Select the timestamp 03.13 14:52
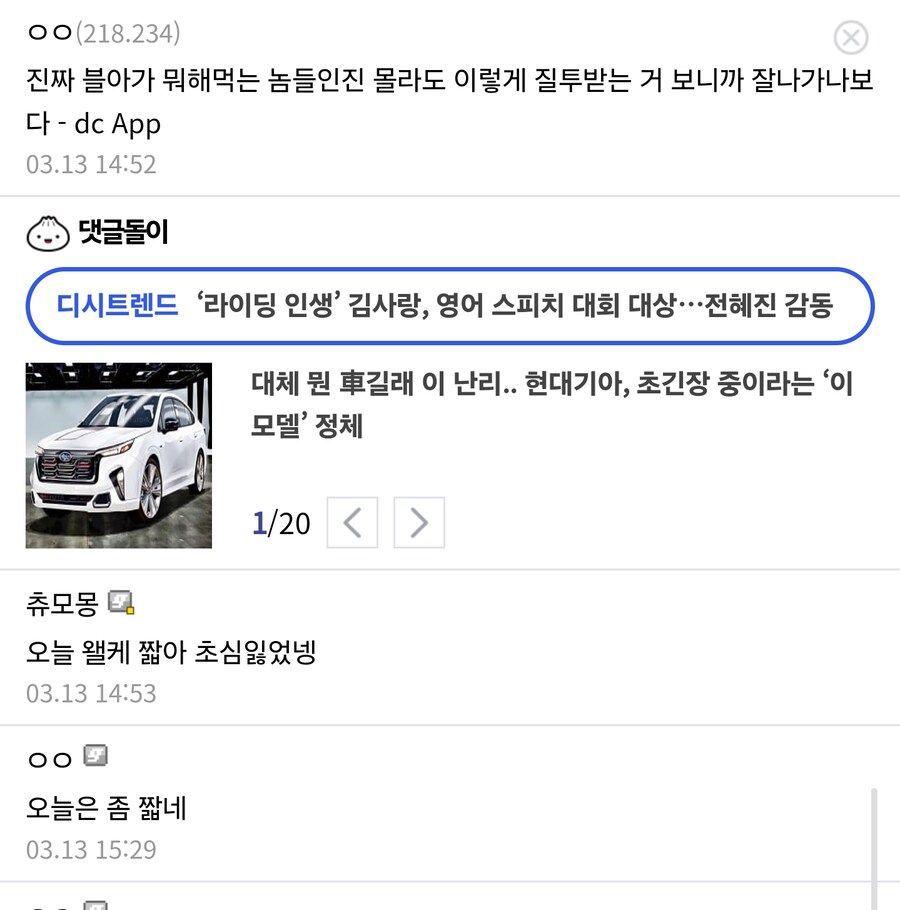Screen dimensions: 900x910 [91, 163]
